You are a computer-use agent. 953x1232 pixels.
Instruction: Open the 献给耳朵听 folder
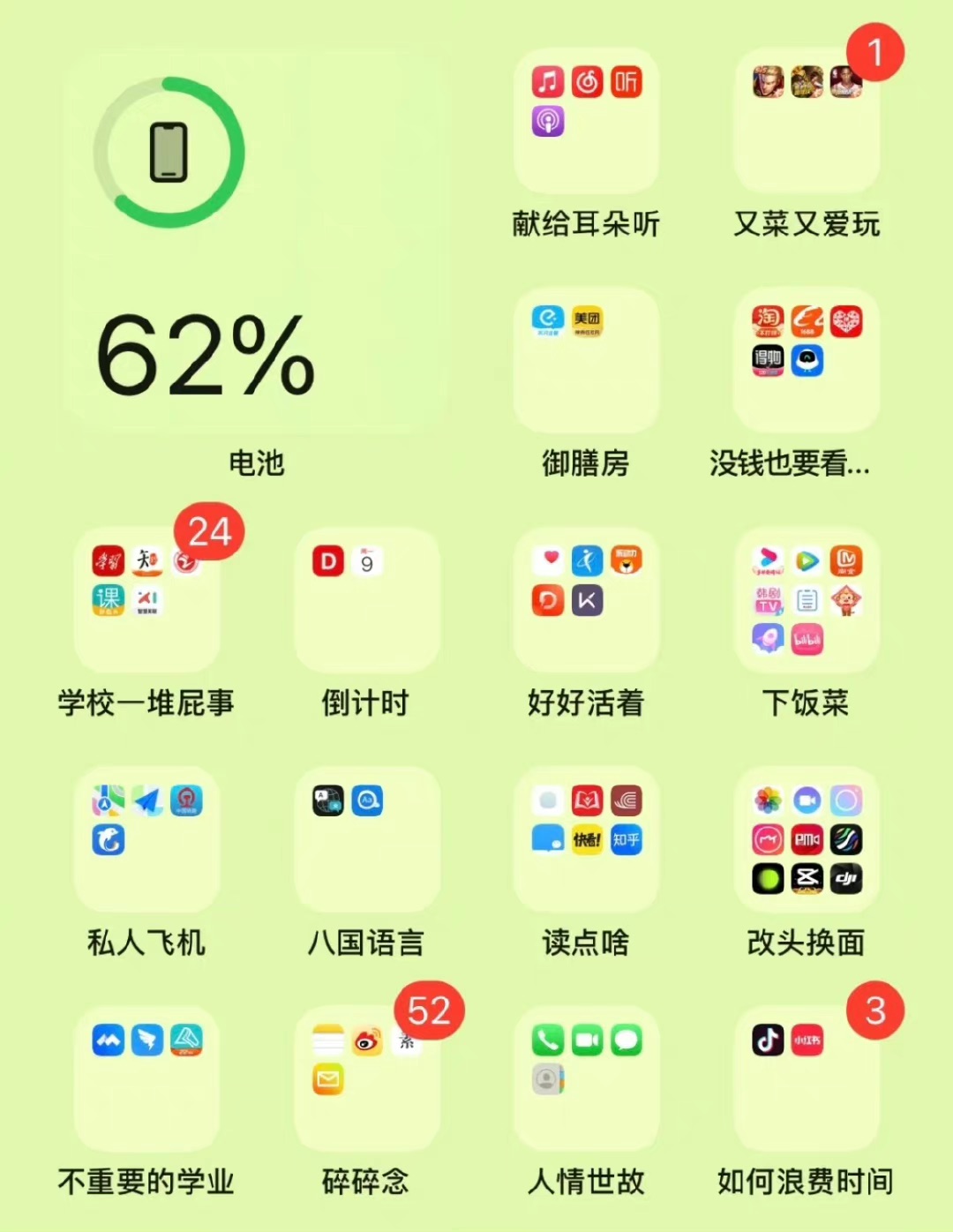click(x=586, y=121)
